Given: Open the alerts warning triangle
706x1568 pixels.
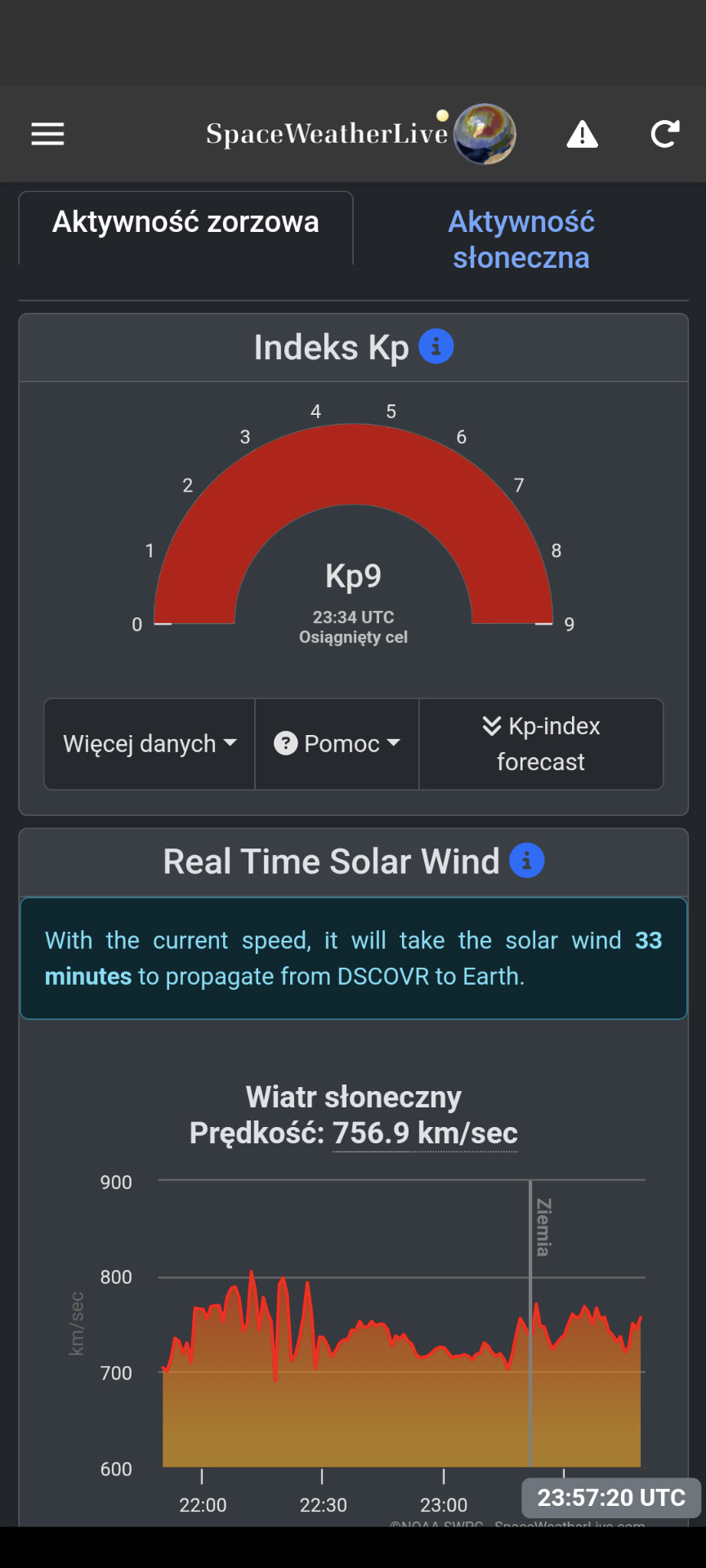Looking at the screenshot, I should [582, 134].
